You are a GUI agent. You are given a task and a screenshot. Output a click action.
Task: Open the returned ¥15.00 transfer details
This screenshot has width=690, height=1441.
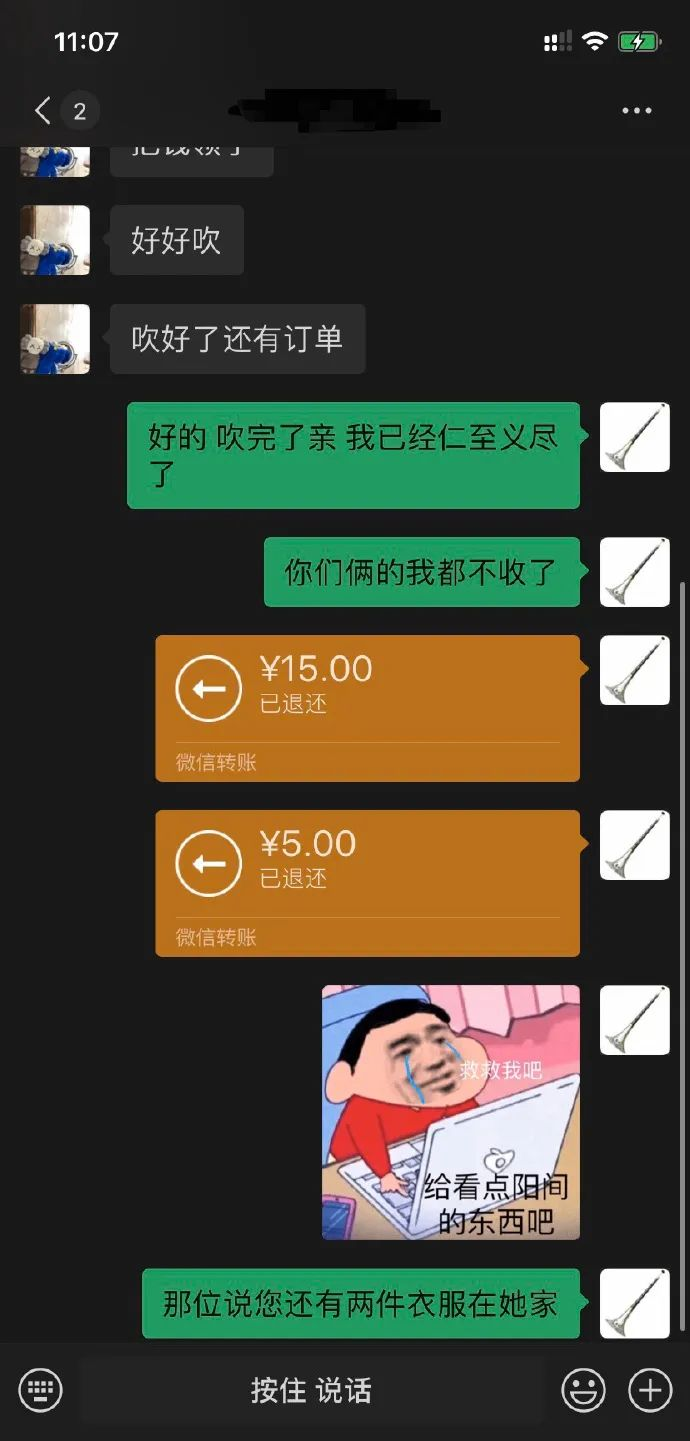[x=367, y=708]
